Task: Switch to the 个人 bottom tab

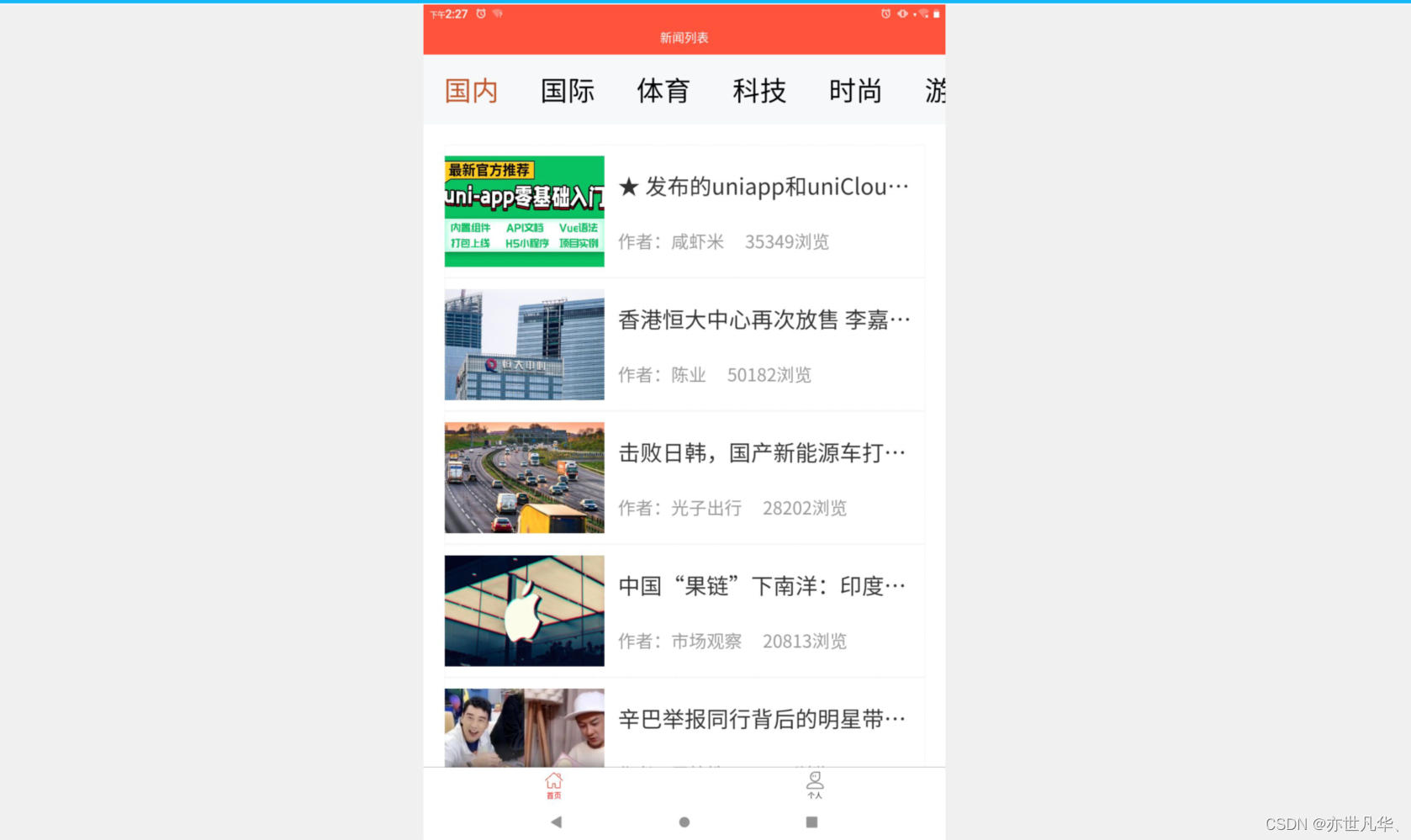Action: (814, 786)
